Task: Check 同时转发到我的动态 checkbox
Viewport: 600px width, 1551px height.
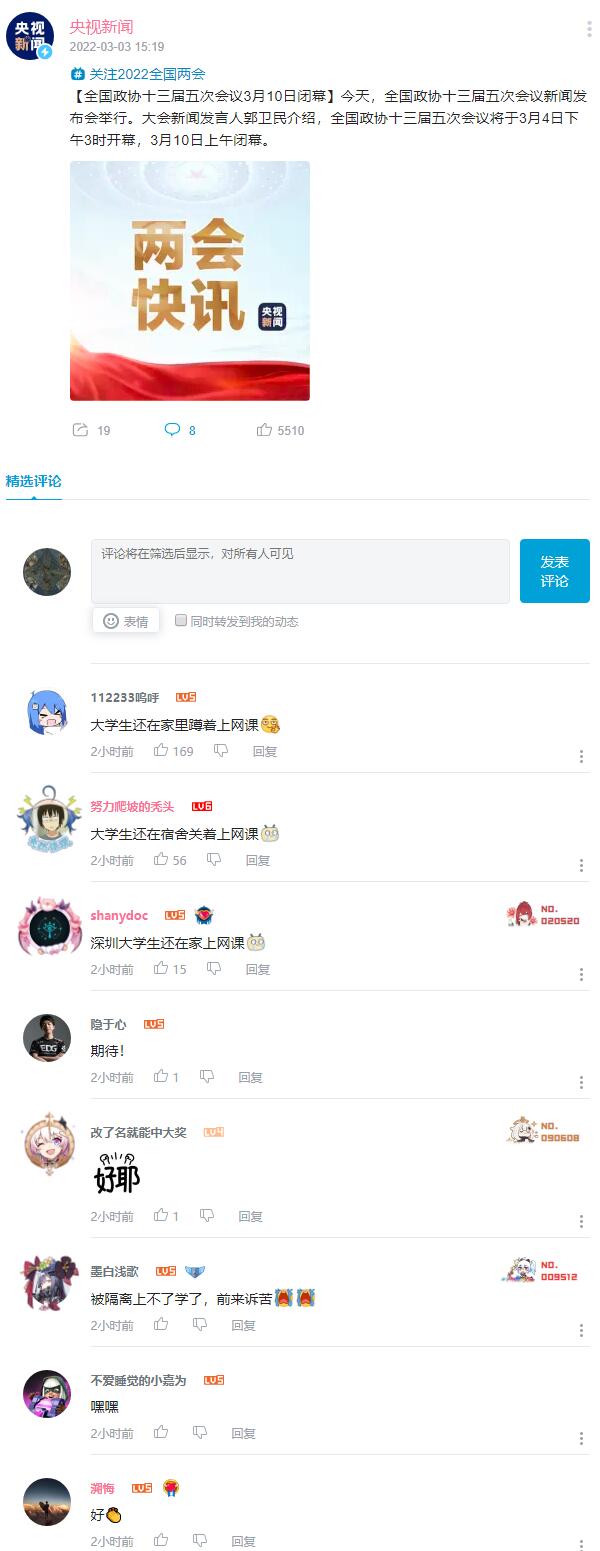Action: point(181,620)
